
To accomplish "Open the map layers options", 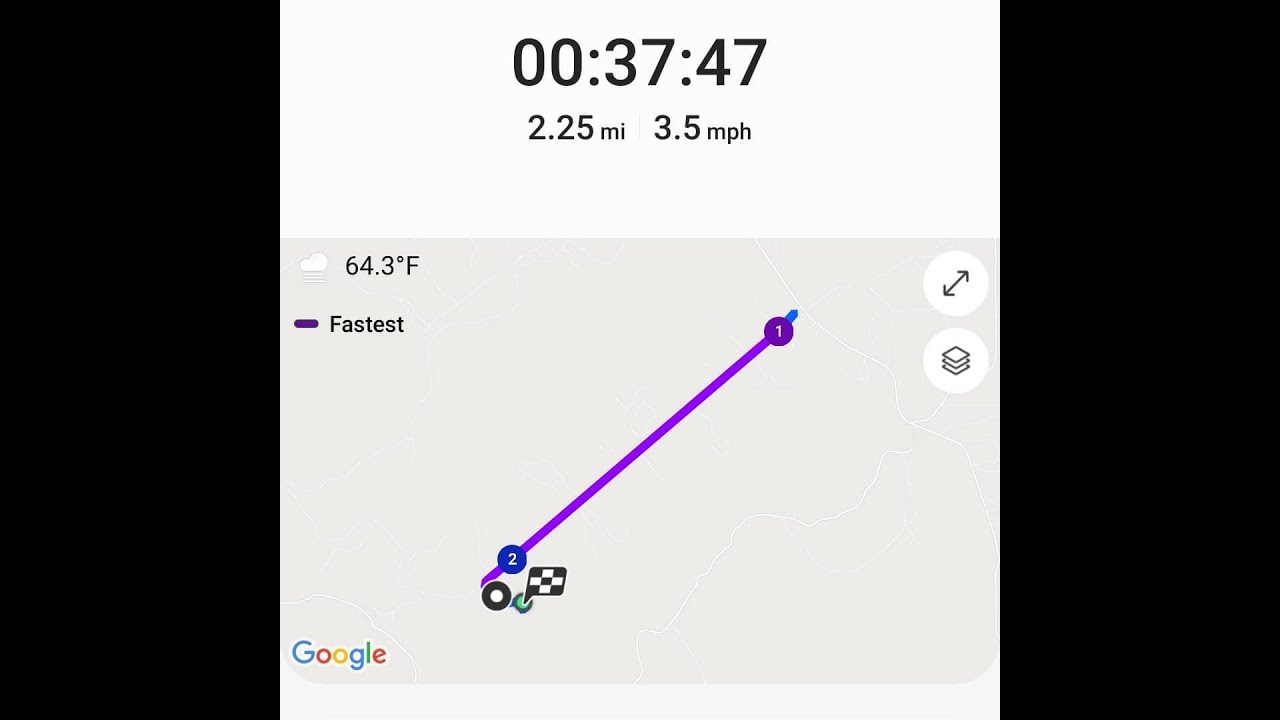I will point(955,360).
